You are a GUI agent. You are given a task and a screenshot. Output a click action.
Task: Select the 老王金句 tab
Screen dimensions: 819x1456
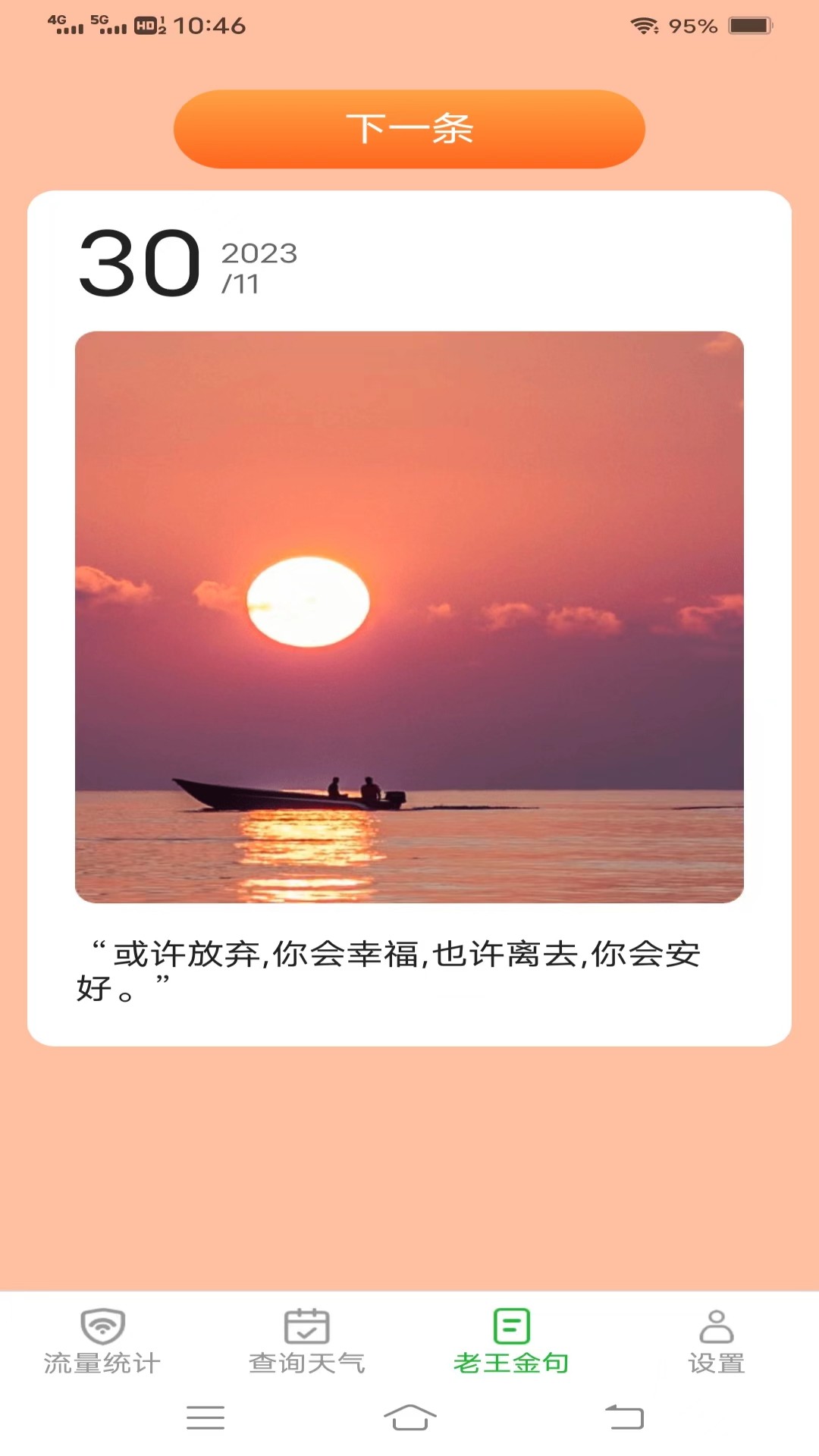[x=512, y=1342]
